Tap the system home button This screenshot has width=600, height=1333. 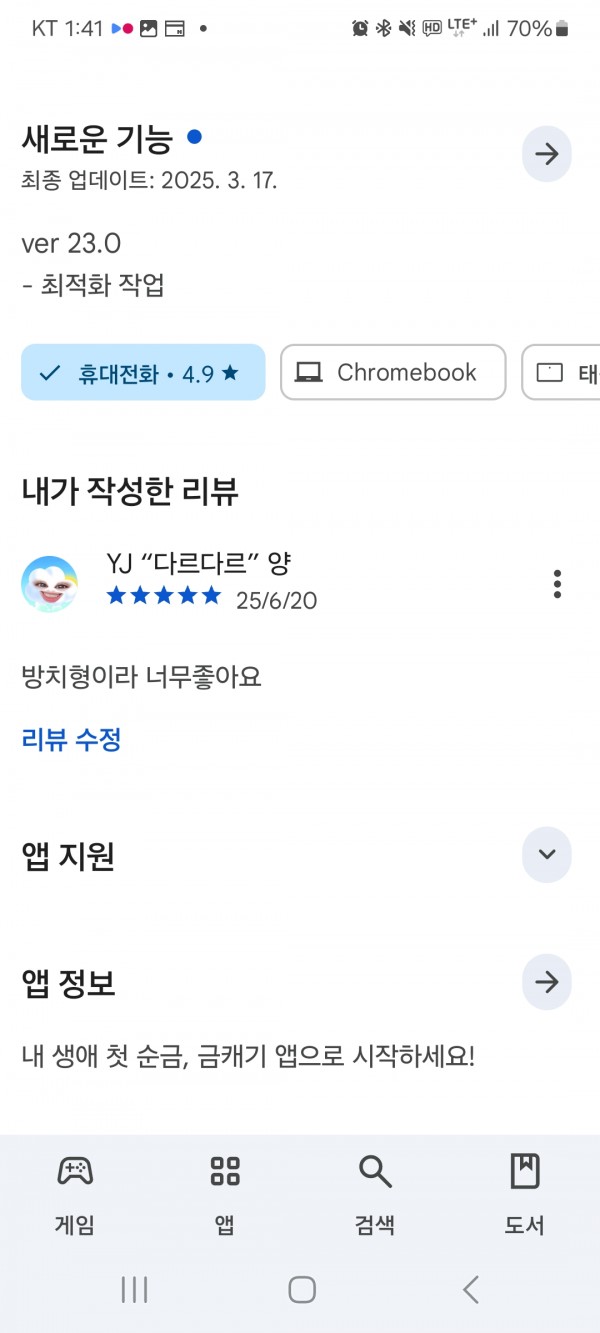(x=302, y=1290)
